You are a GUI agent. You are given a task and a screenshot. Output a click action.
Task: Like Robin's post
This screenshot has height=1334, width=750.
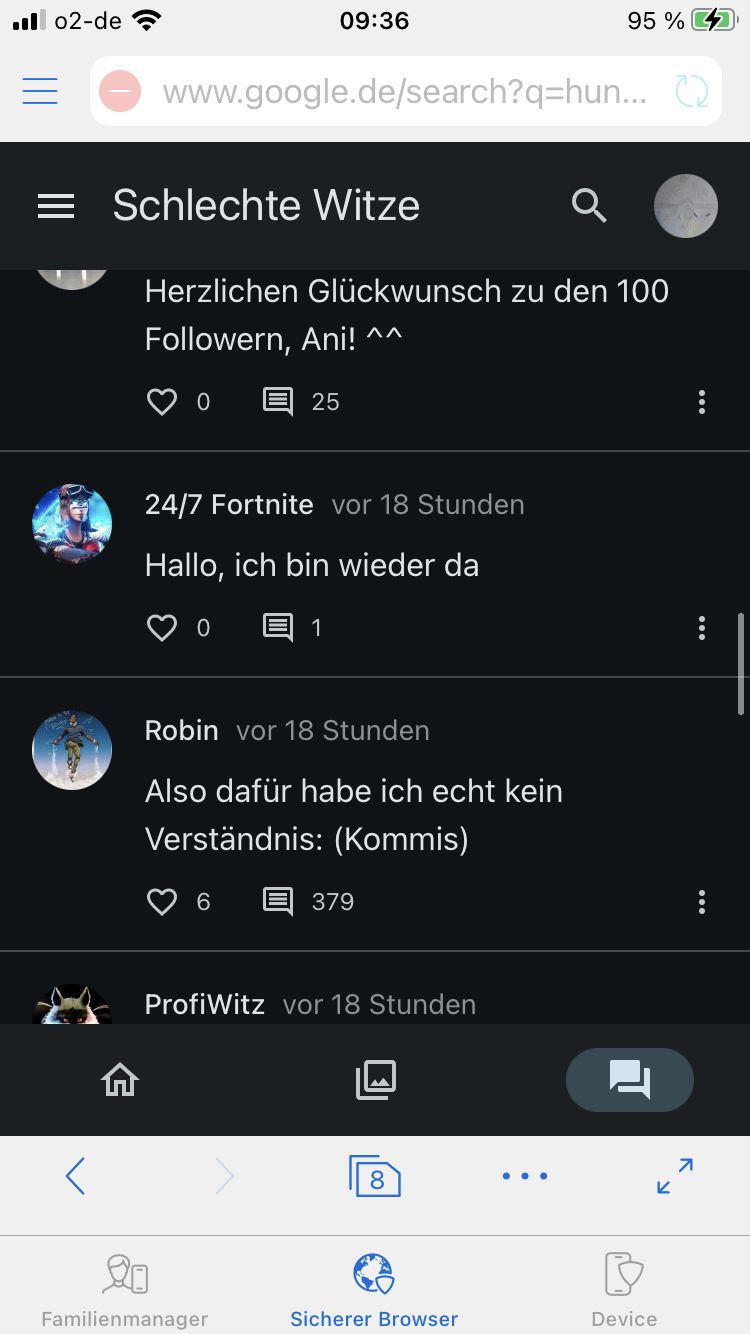tap(162, 902)
